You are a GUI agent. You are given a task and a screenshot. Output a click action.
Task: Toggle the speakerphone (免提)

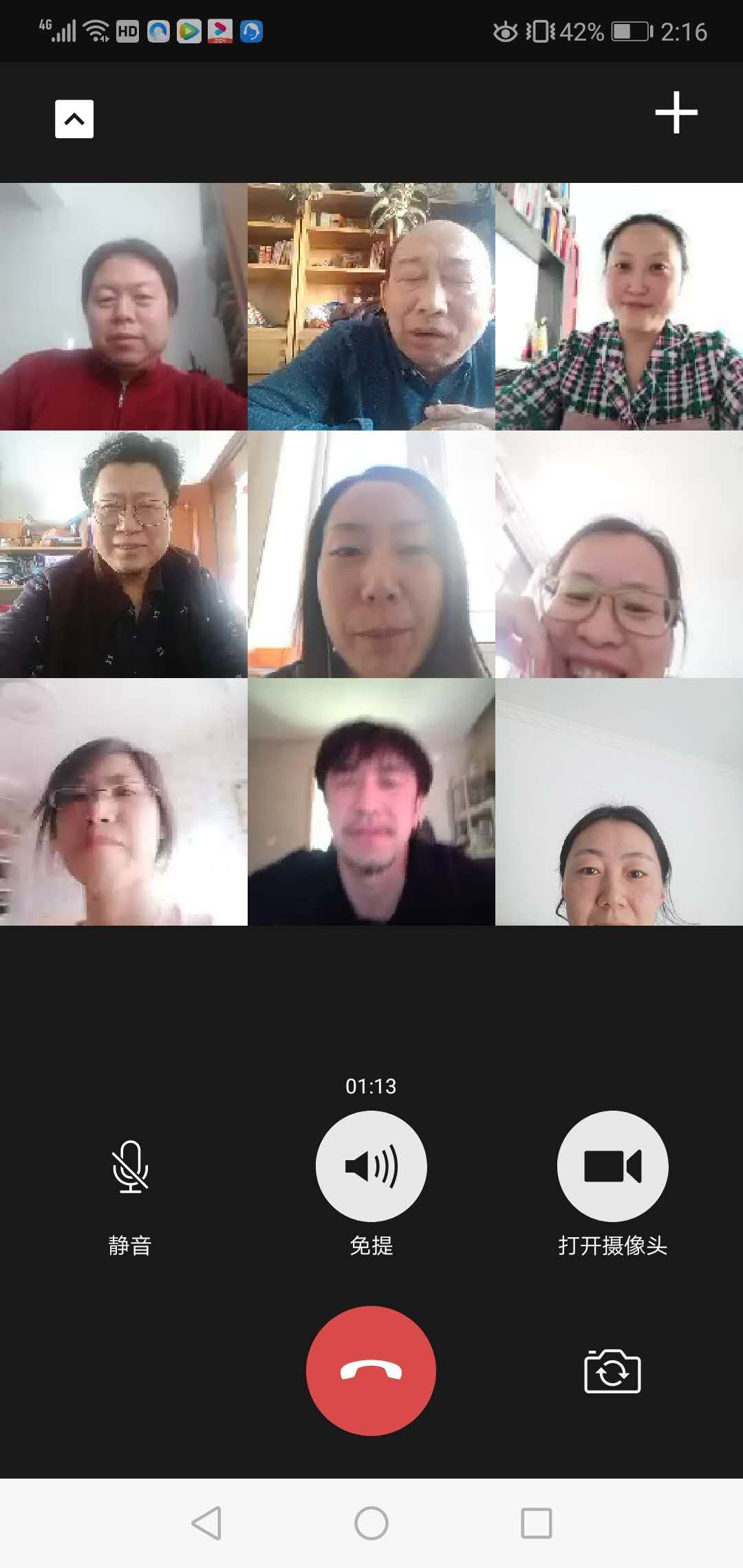(x=371, y=1166)
